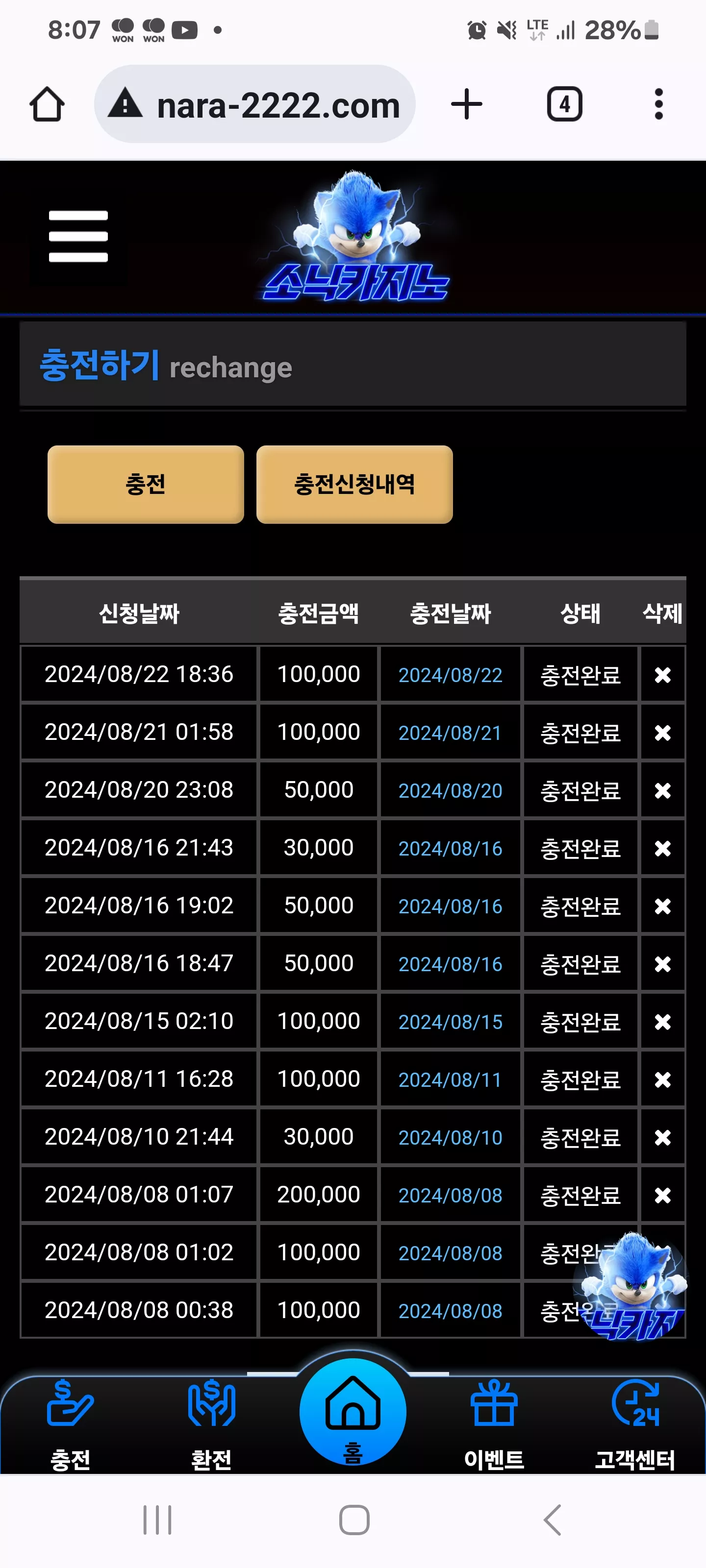Viewport: 706px width, 1568px height.
Task: Delete the 2024/08/22 18:36 entry
Action: (662, 674)
